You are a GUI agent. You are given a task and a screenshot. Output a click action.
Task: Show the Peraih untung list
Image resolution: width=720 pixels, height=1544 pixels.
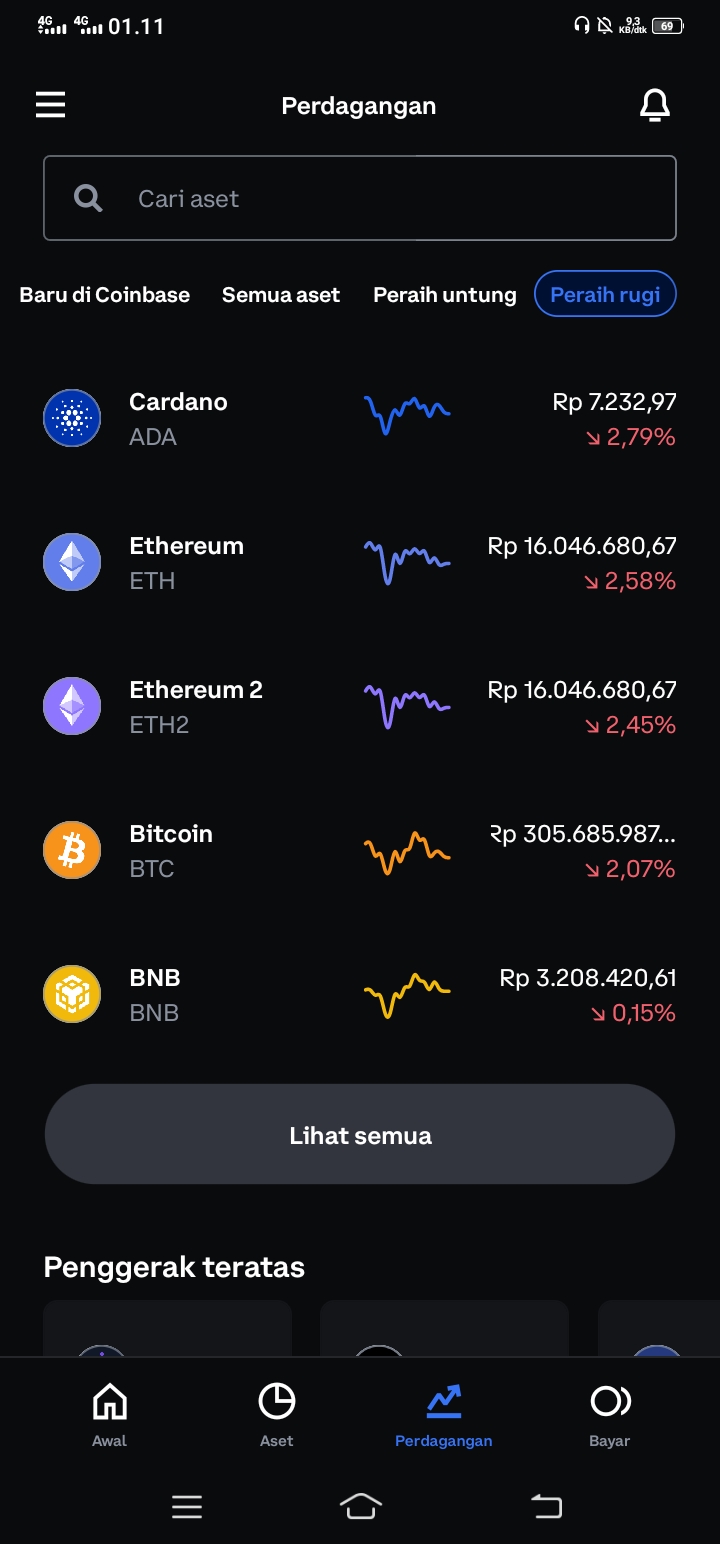pos(445,295)
